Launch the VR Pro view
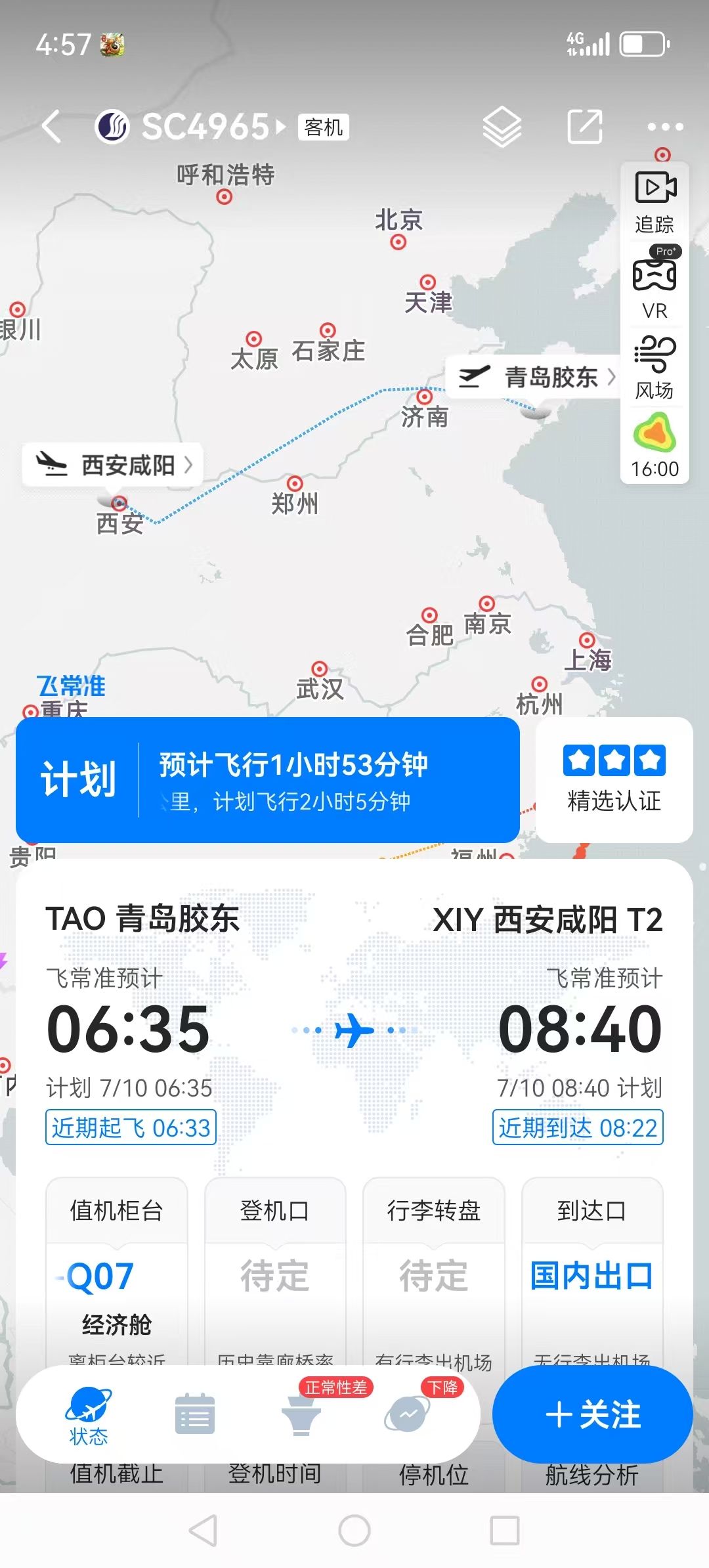This screenshot has width=709, height=1568. click(x=655, y=284)
